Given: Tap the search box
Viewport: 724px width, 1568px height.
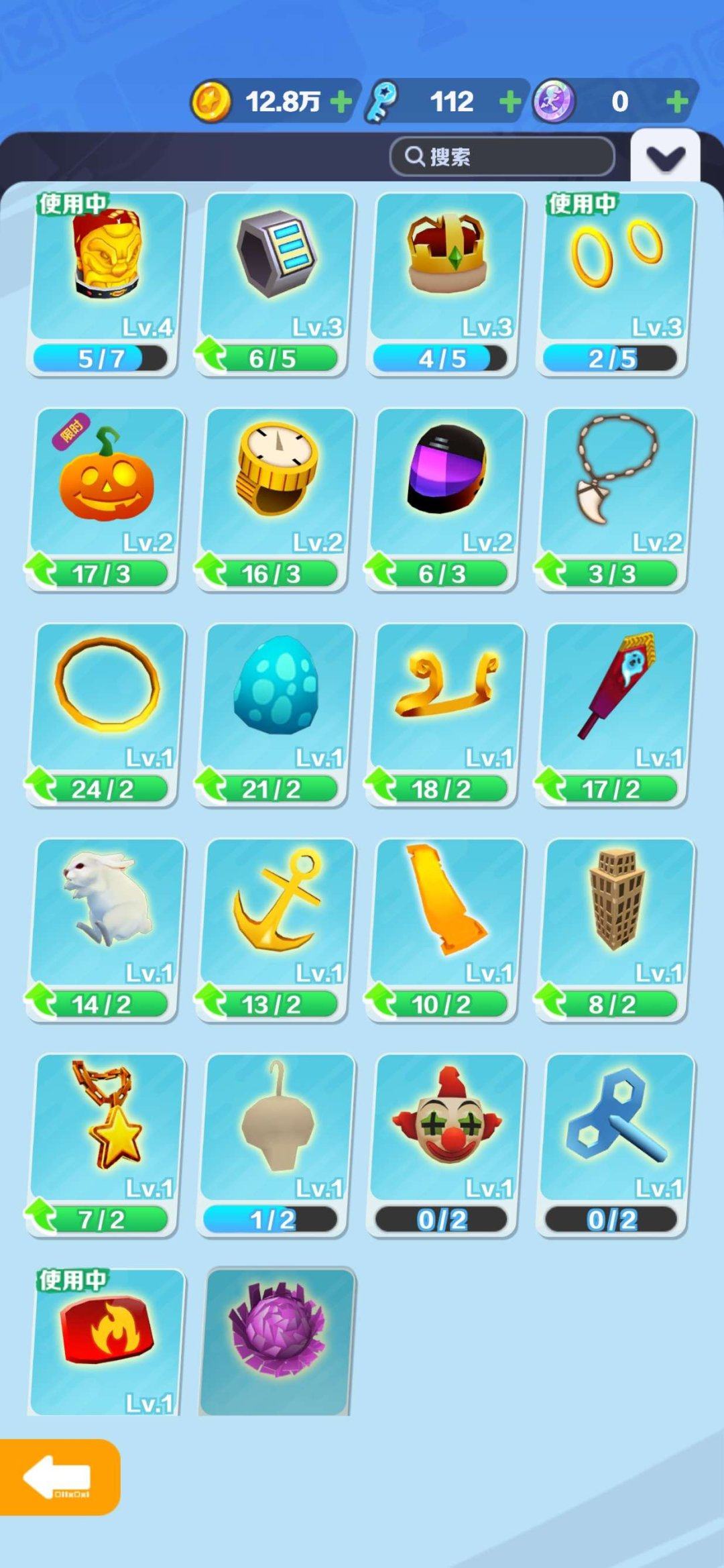Looking at the screenshot, I should (x=501, y=157).
